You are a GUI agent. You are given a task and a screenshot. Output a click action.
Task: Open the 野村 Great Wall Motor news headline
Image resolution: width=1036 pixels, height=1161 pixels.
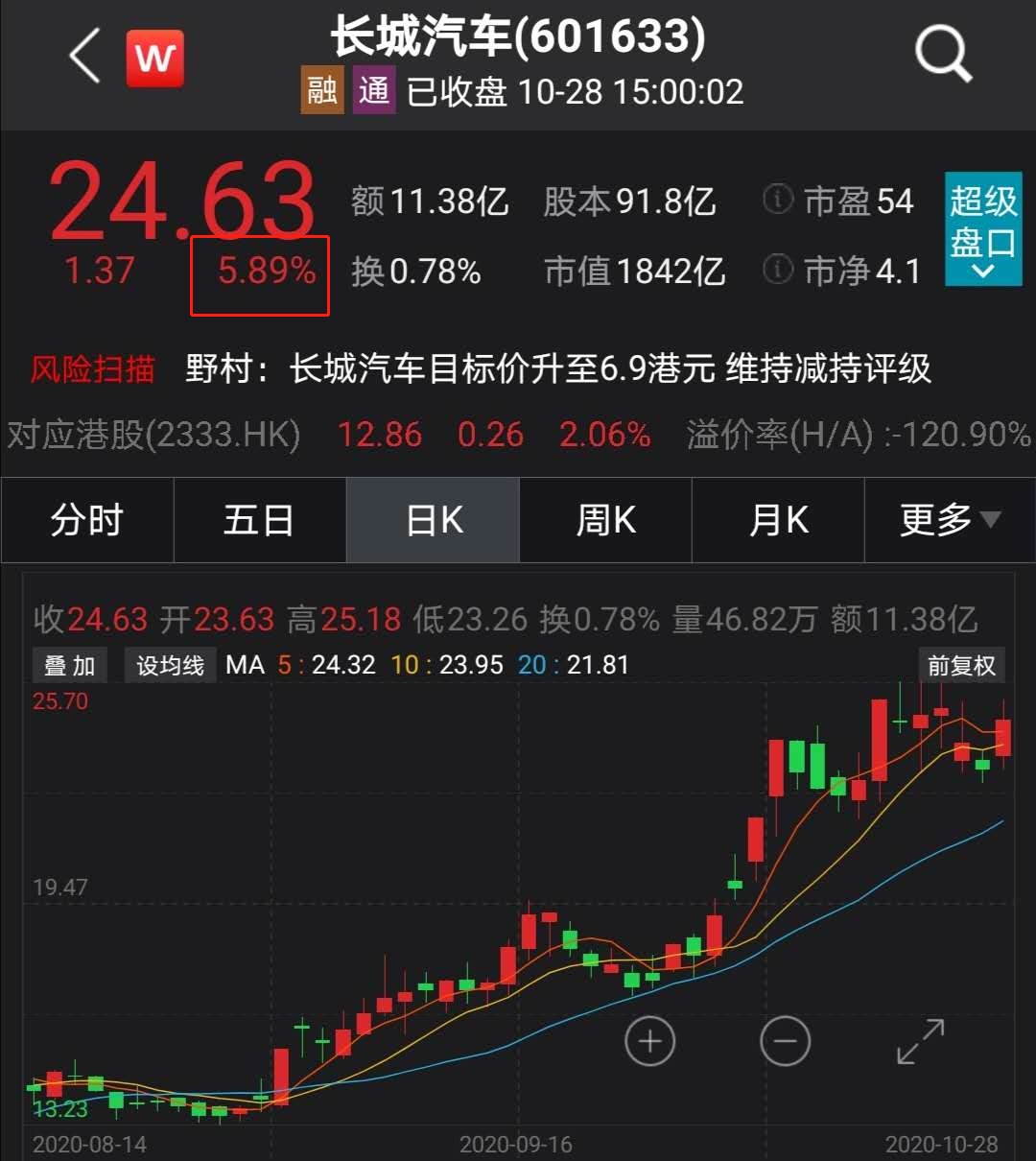(557, 369)
